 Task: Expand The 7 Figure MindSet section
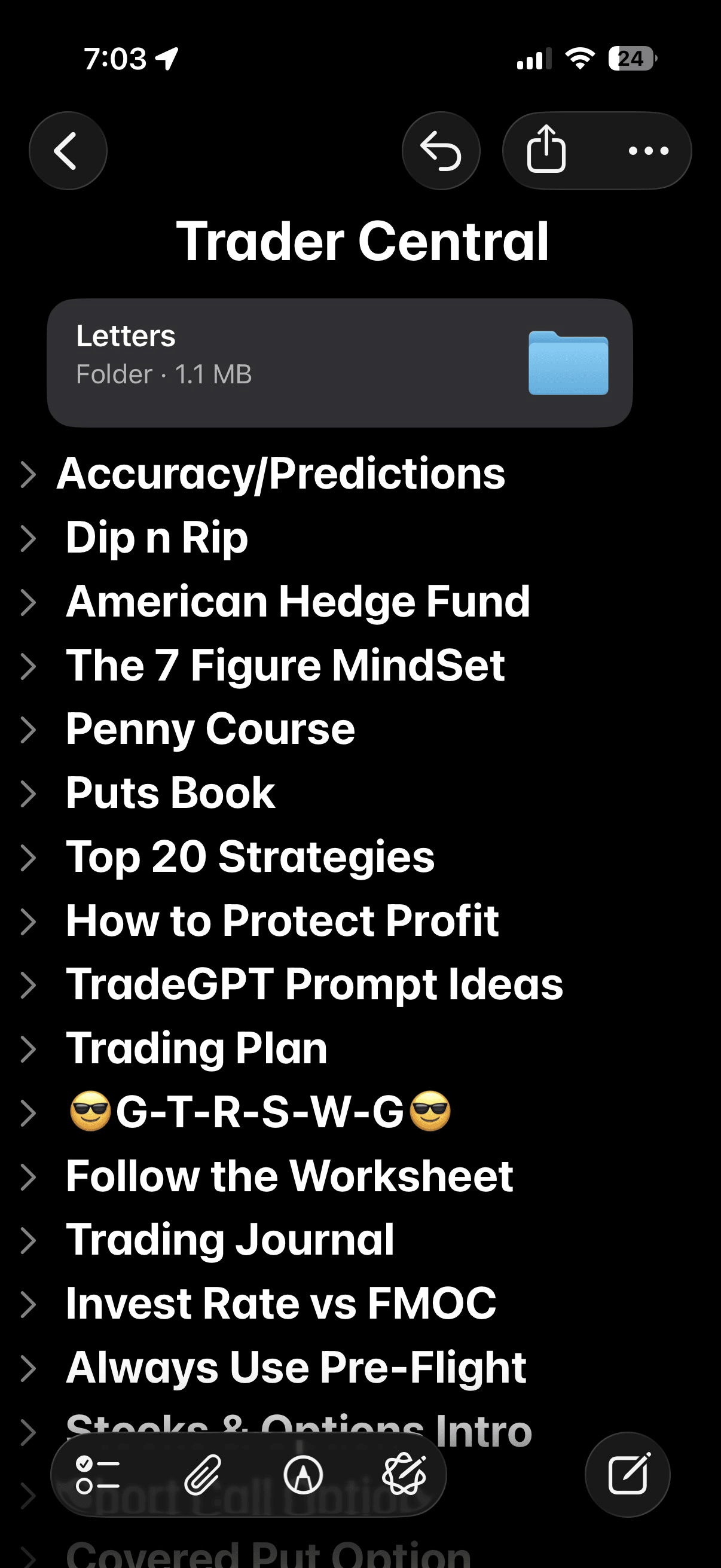(x=28, y=667)
